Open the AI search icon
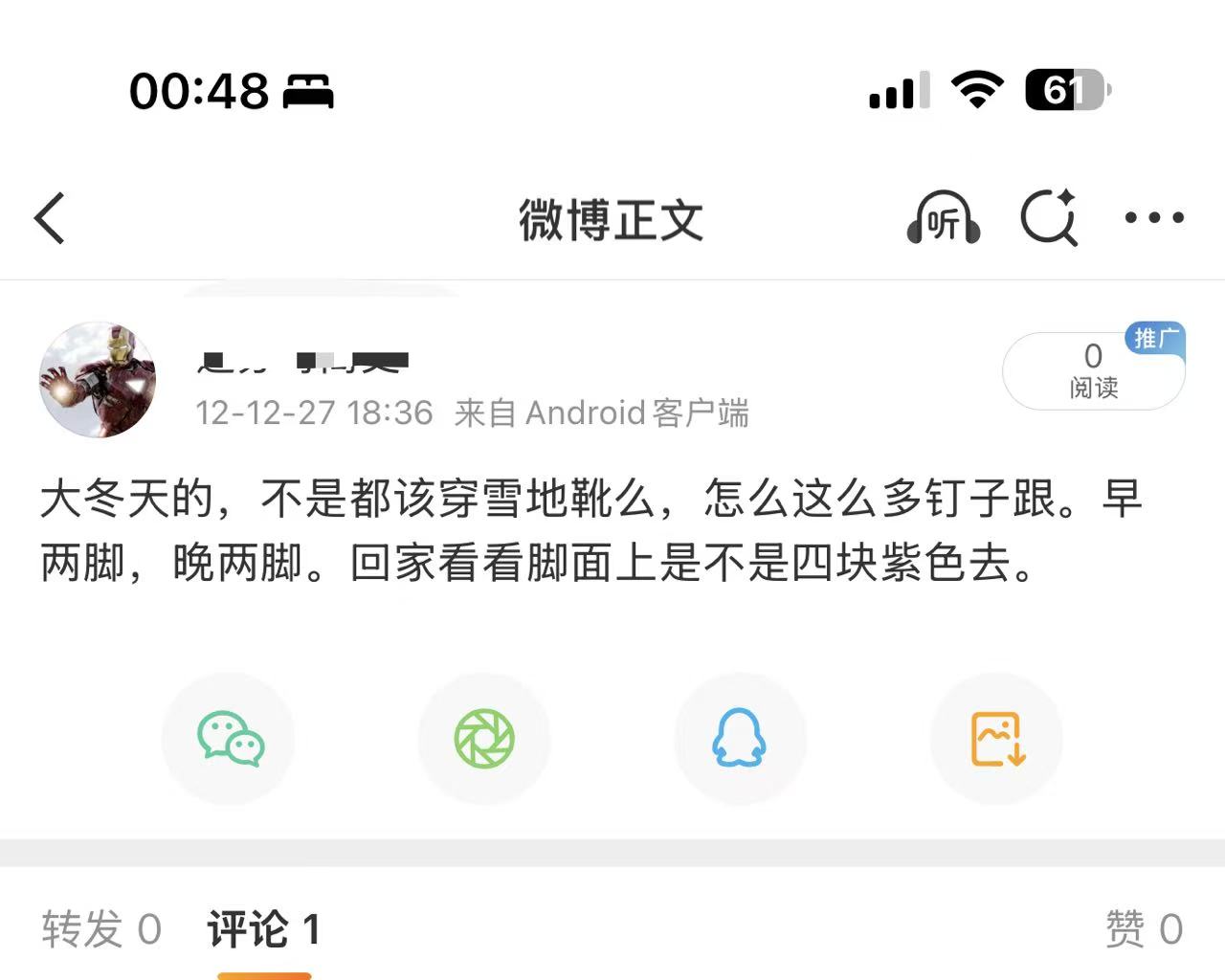1225x980 pixels. (1049, 218)
